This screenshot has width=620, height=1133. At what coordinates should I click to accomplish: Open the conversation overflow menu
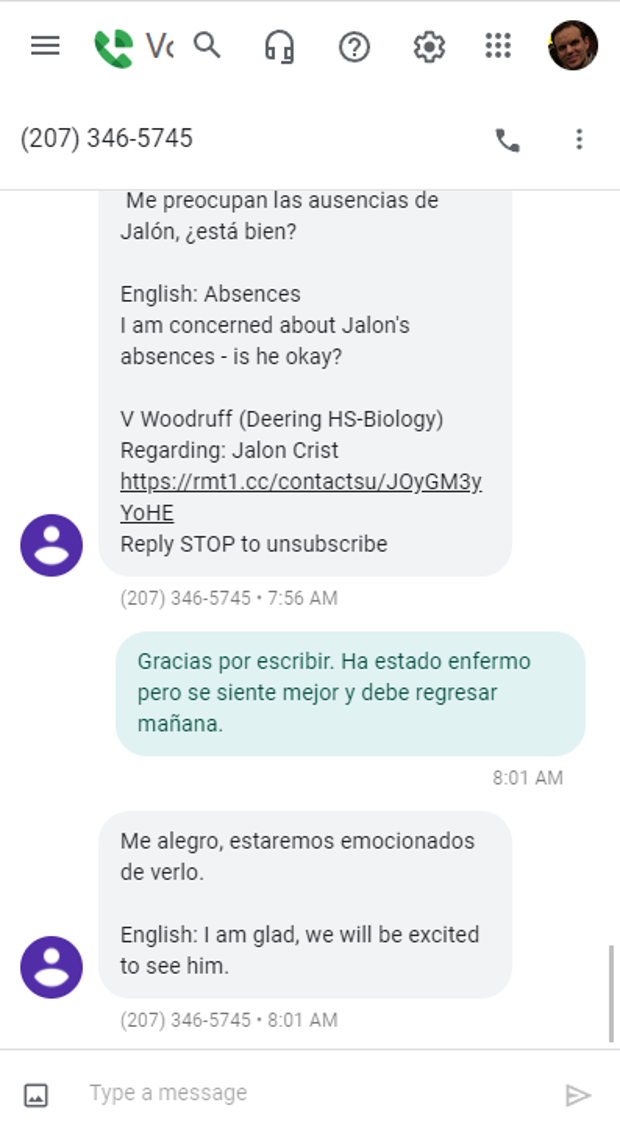pyautogui.click(x=579, y=139)
